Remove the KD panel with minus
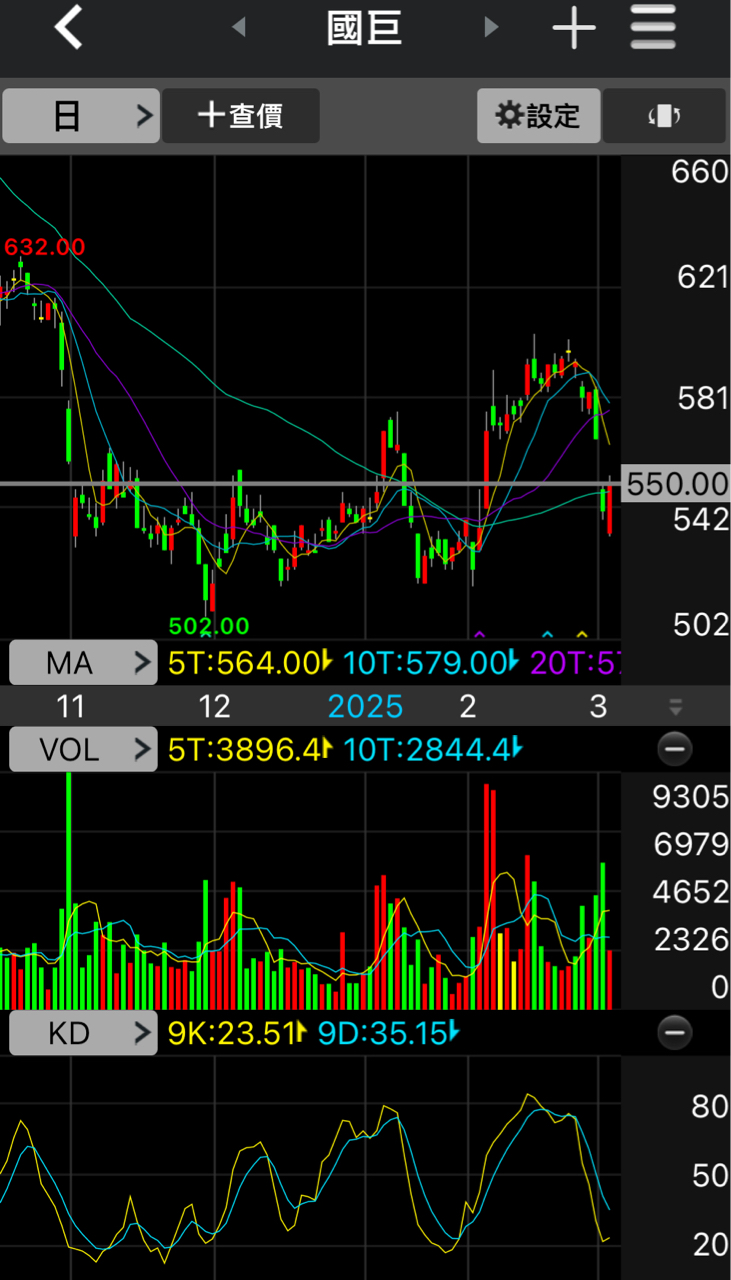 click(675, 1033)
